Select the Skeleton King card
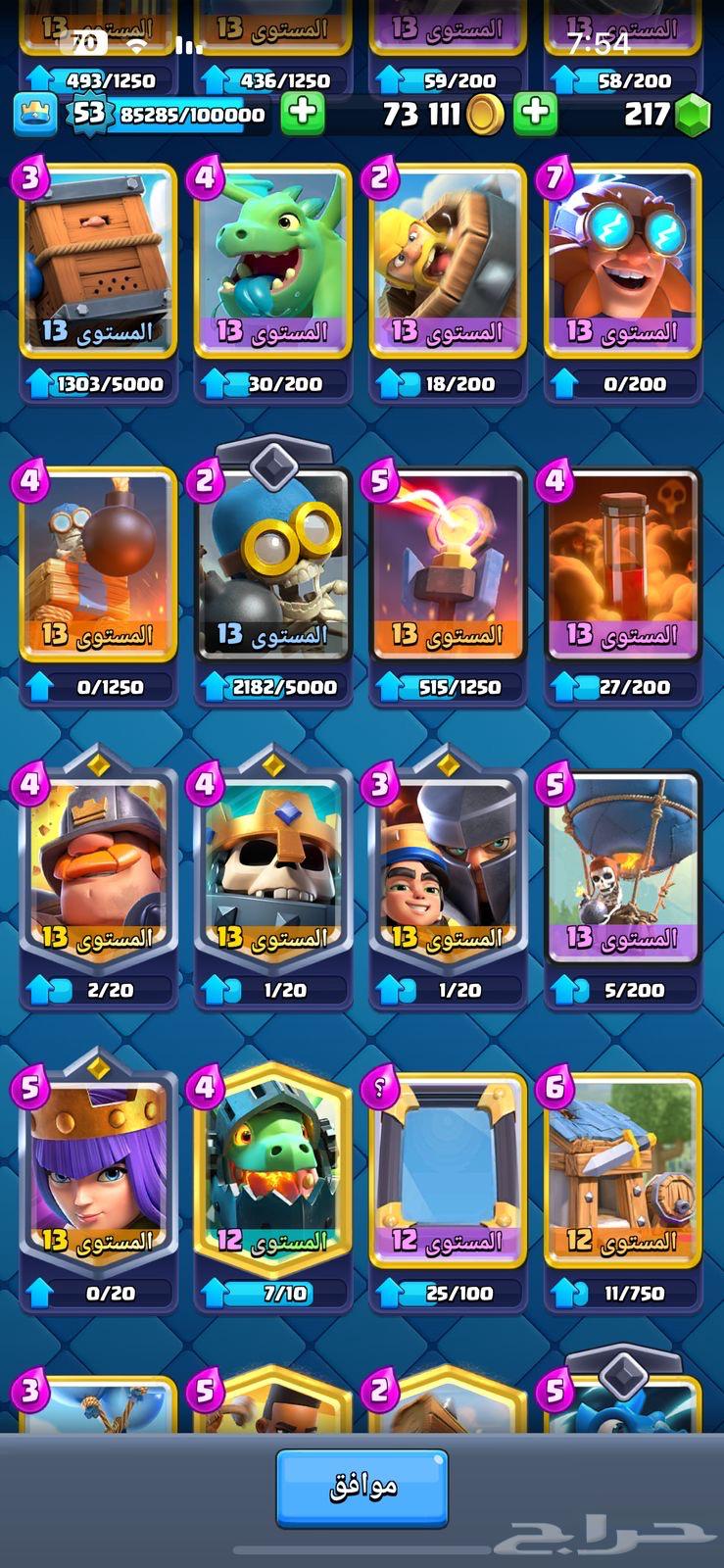 (271, 869)
